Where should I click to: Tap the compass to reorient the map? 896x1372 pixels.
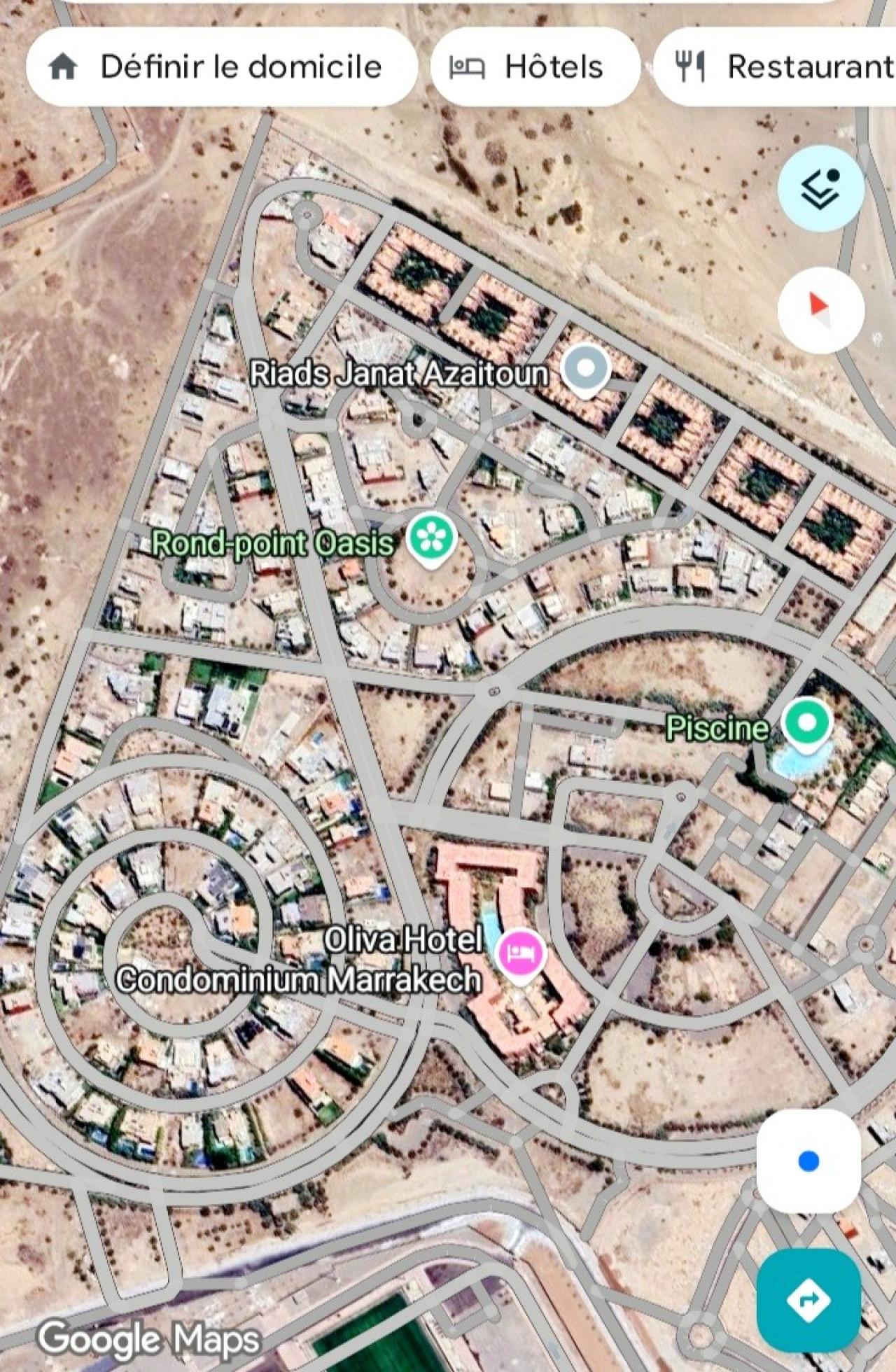pos(820,310)
